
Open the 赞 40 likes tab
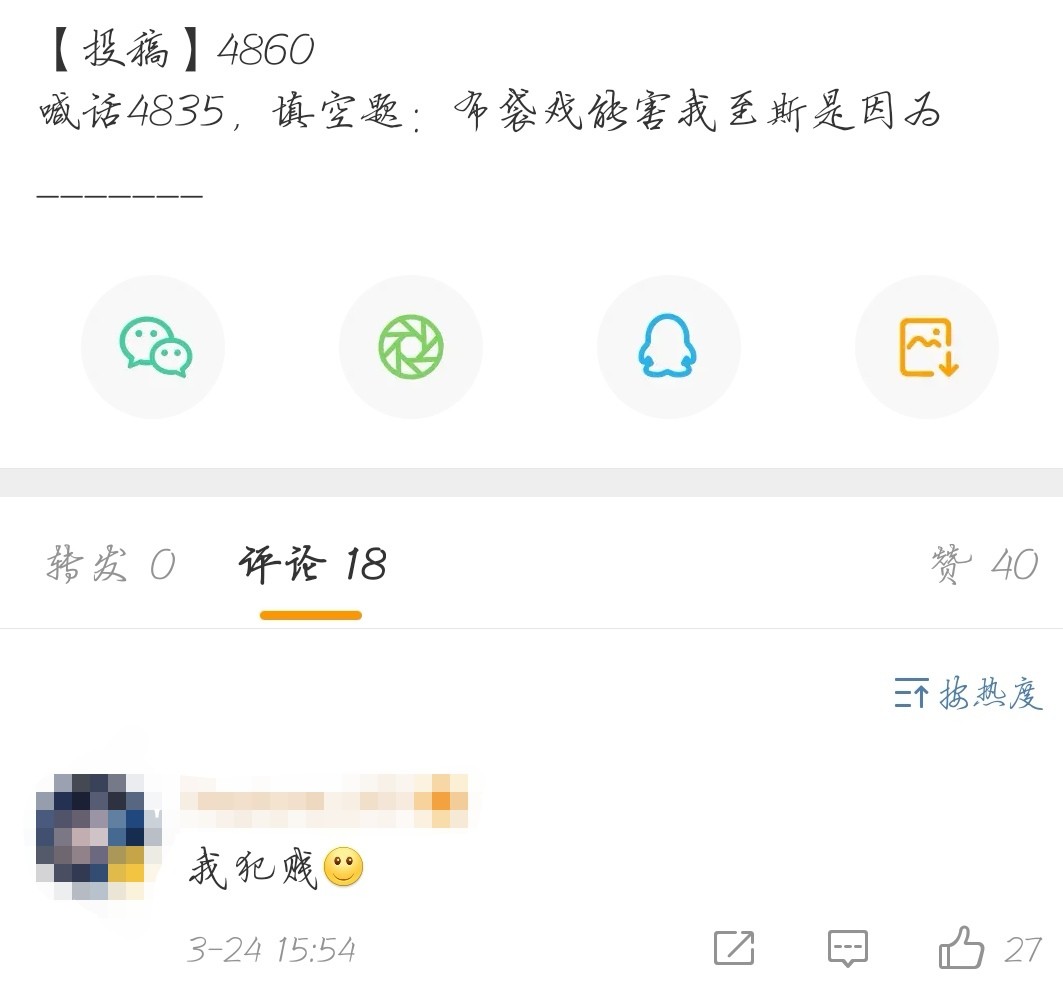click(984, 566)
